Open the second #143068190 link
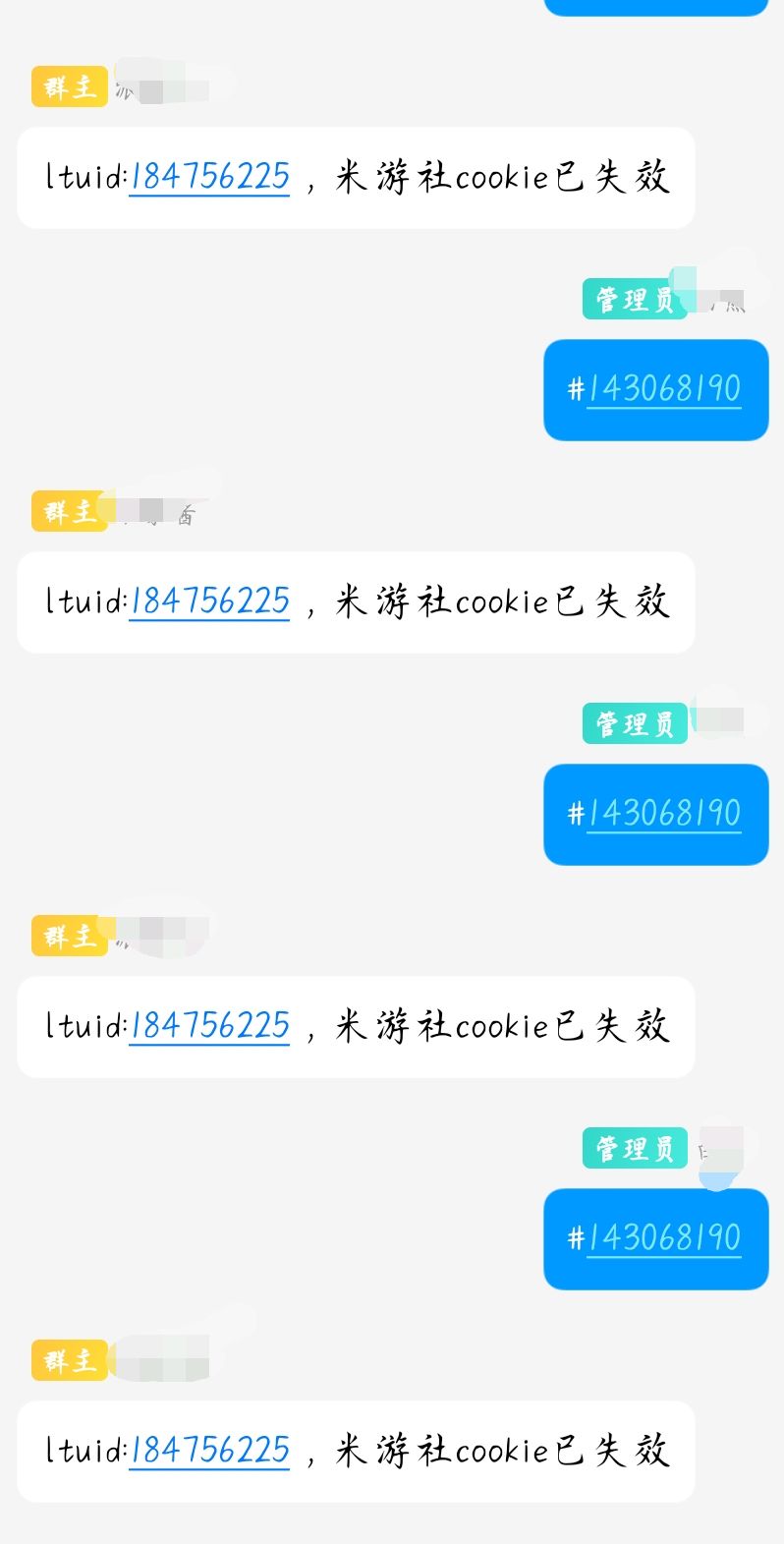Viewport: 784px width, 1544px height. (x=663, y=815)
